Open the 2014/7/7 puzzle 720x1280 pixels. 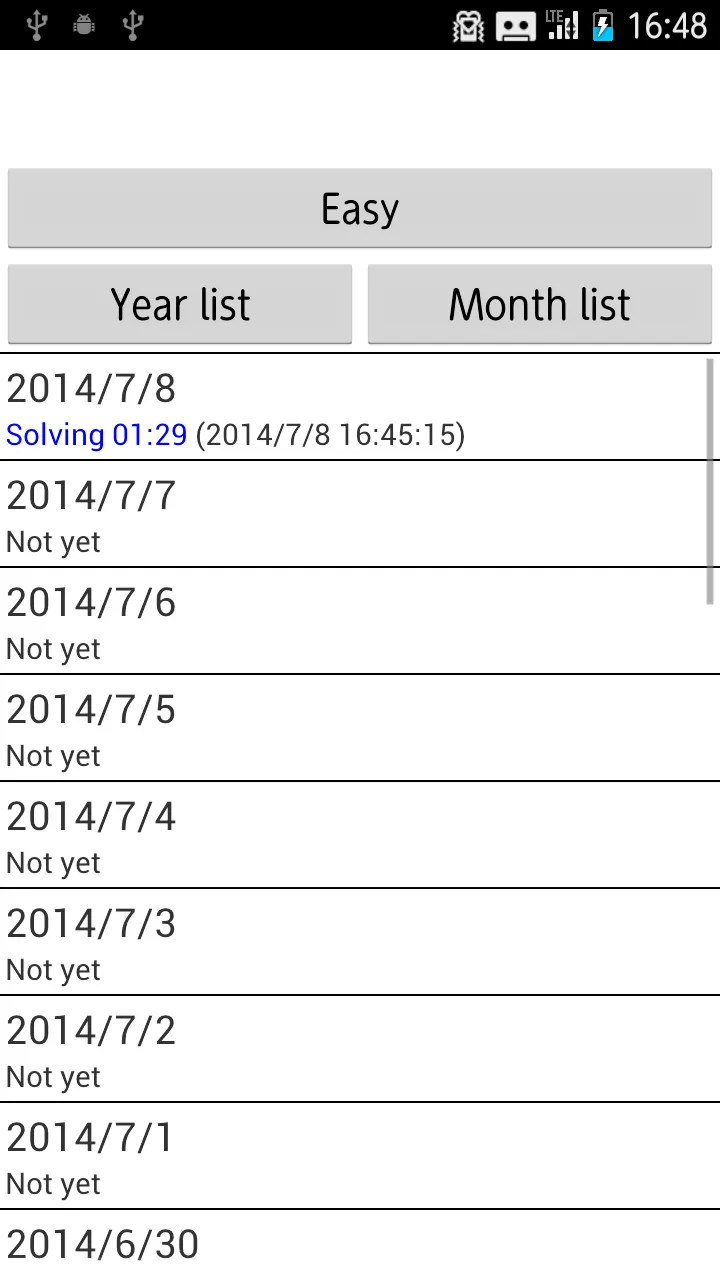(360, 514)
